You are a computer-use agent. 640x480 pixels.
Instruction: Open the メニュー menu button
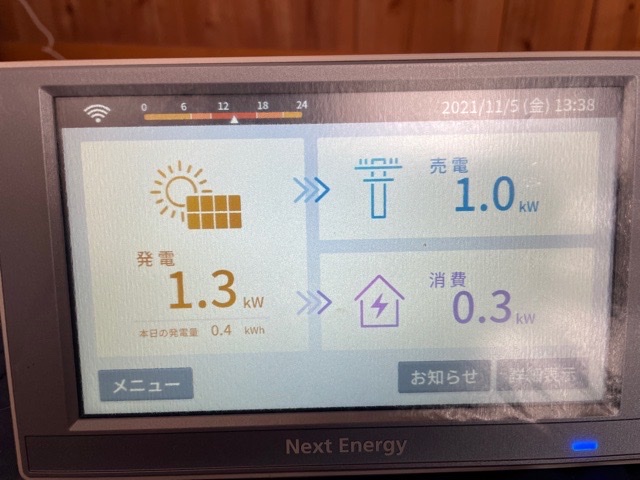[146, 384]
